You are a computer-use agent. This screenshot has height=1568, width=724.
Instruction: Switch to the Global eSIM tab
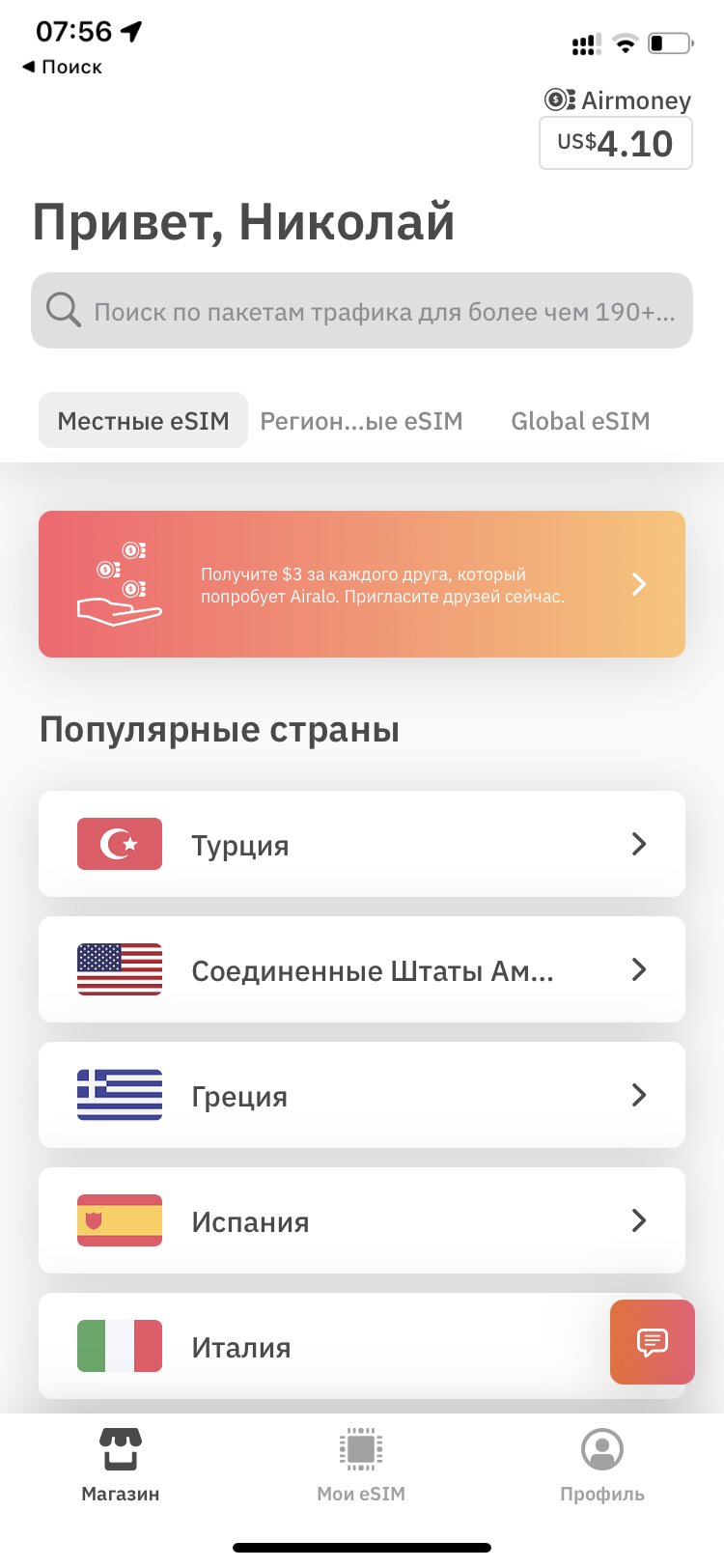pos(580,420)
